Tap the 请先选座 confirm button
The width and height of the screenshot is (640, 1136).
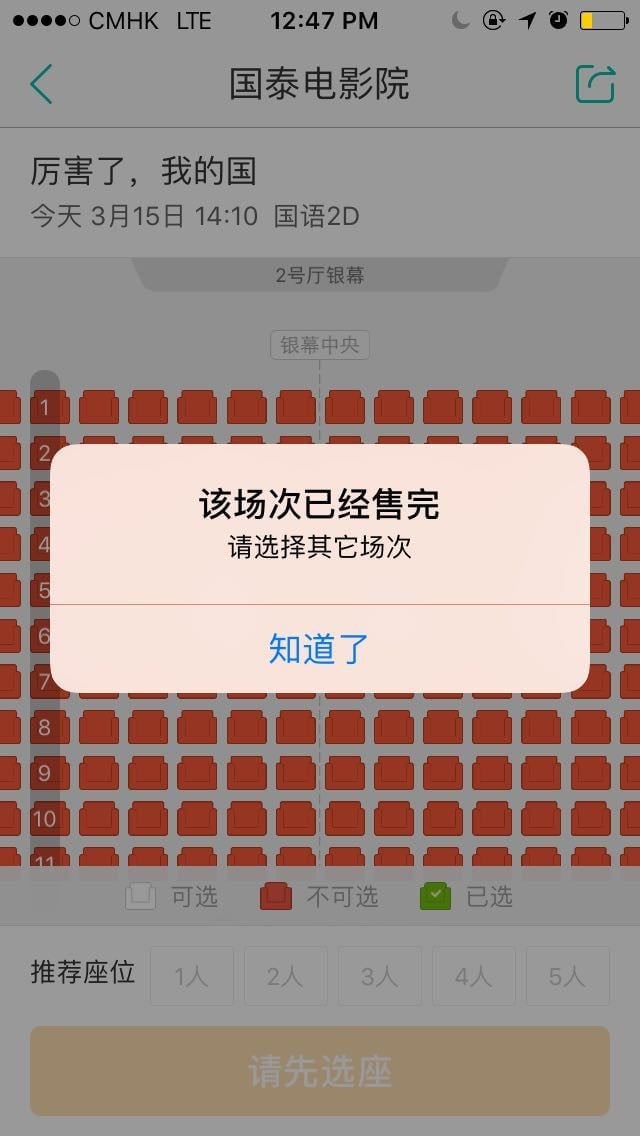coord(319,1071)
